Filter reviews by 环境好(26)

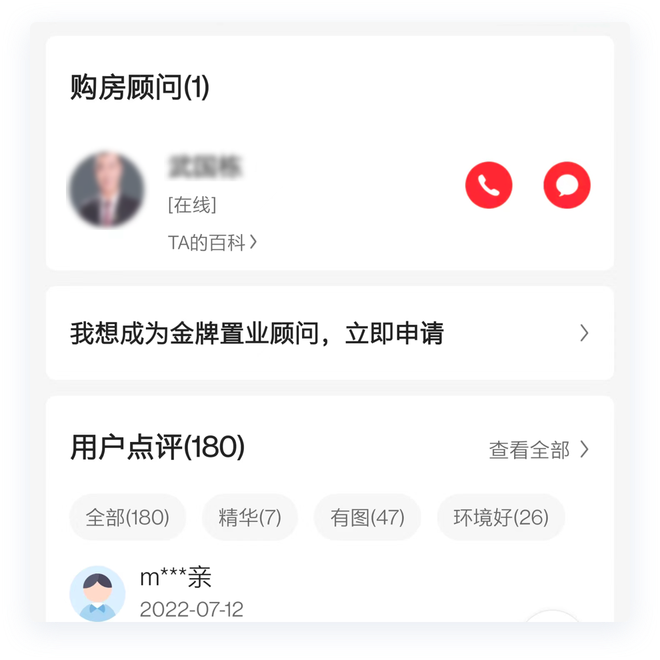tap(501, 517)
